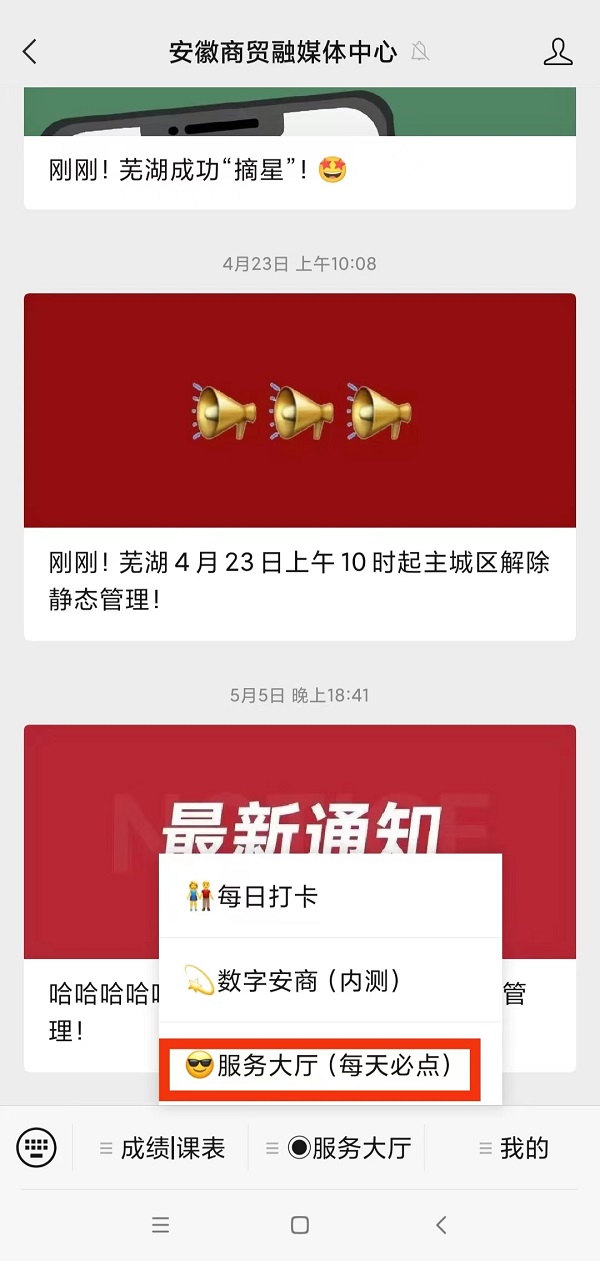This screenshot has width=600, height=1261.
Task: Open the 我的 bottom menu
Action: (513, 1148)
